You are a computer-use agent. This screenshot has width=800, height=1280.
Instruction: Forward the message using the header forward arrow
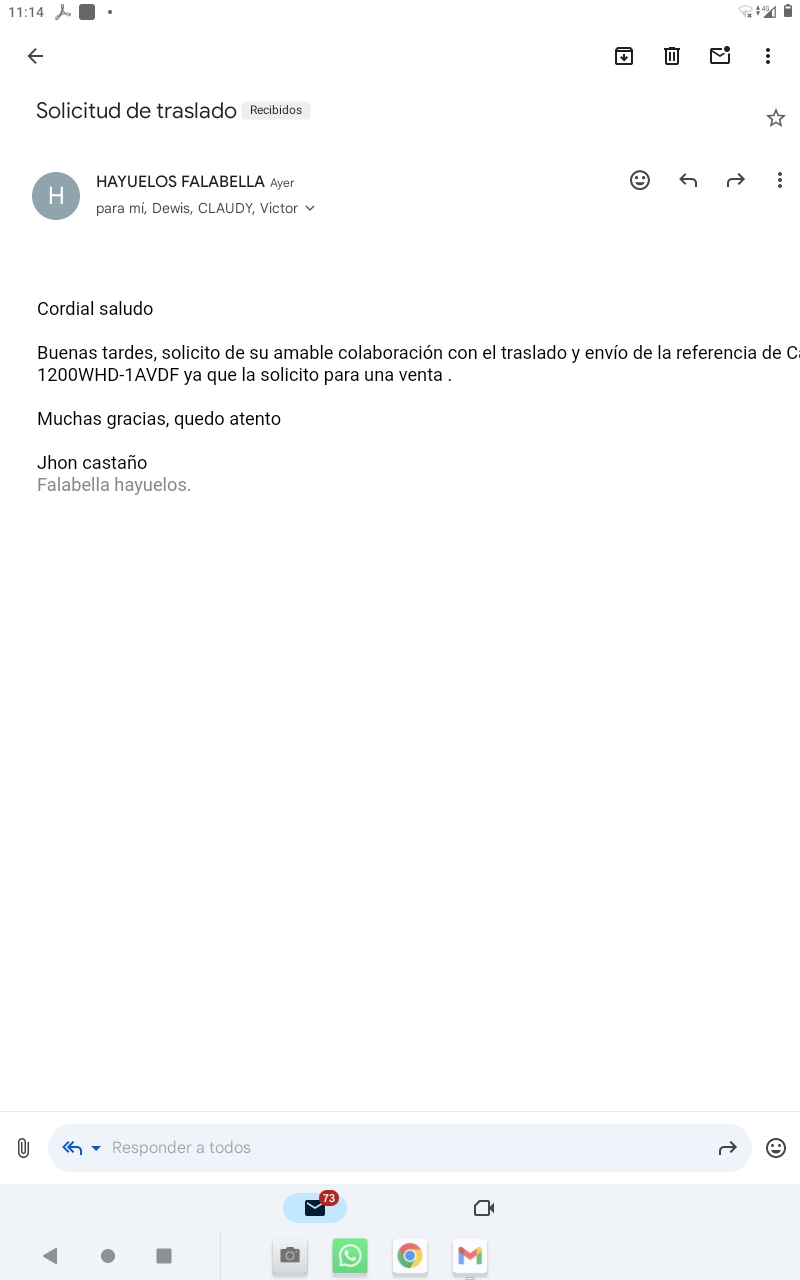click(x=736, y=180)
